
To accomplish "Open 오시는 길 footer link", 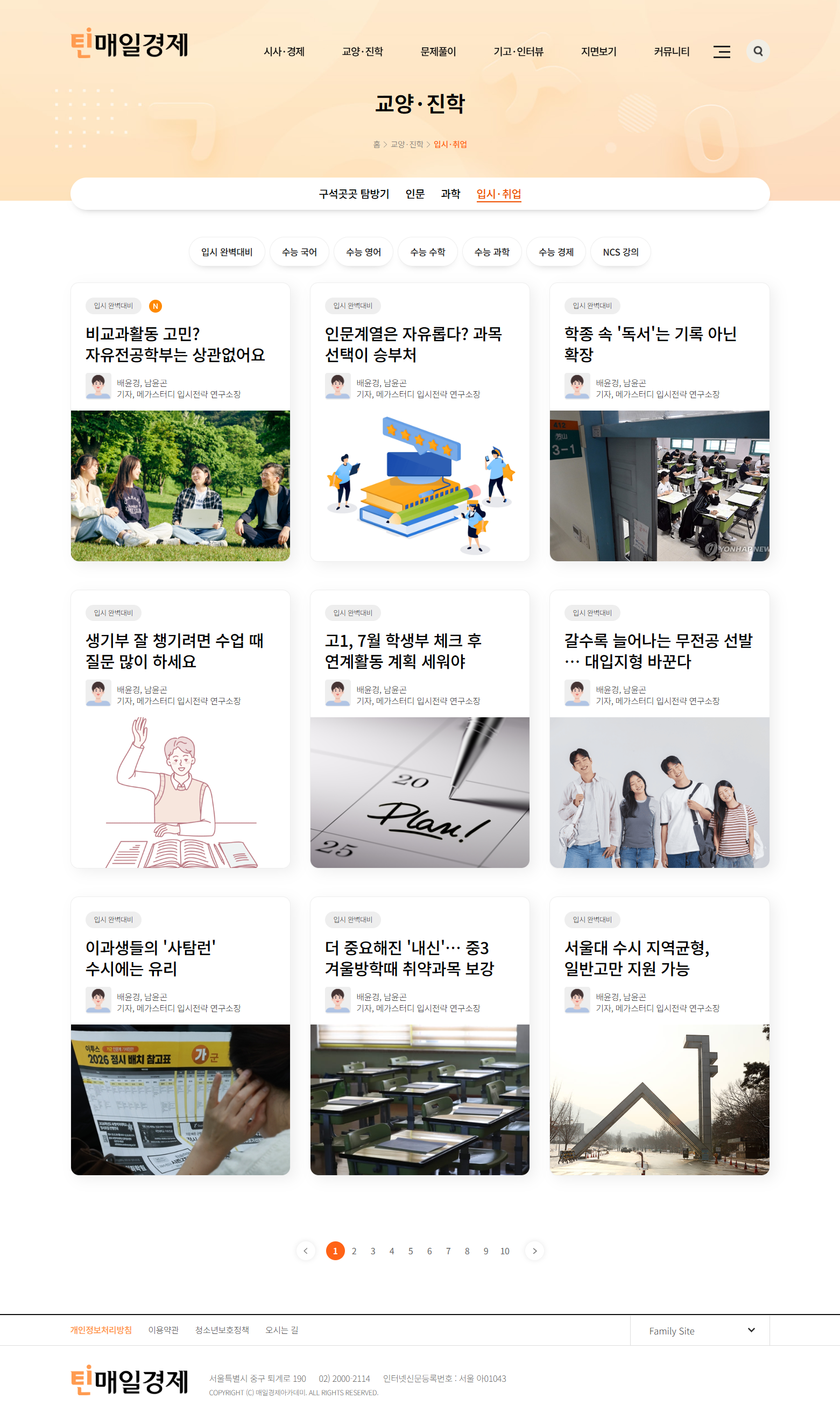I will 281,1330.
